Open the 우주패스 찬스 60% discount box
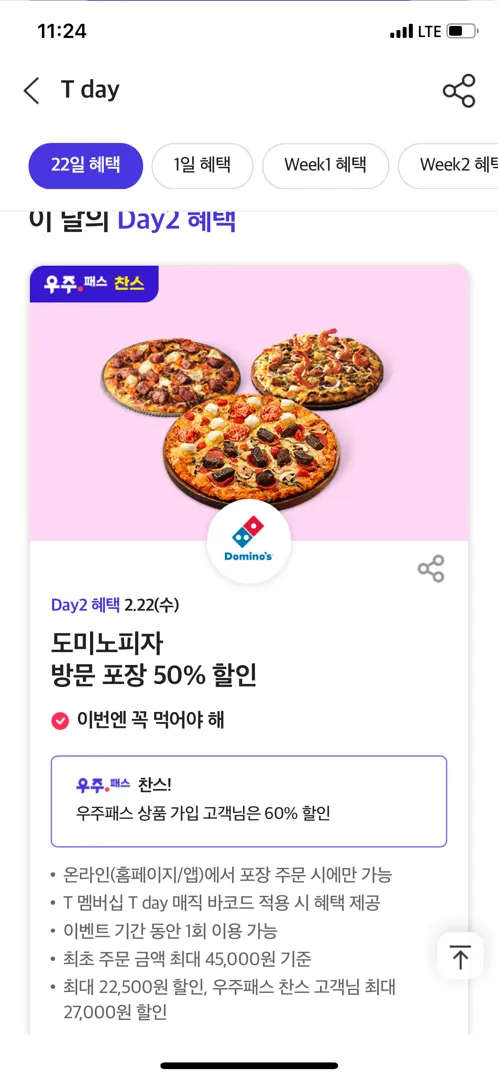This screenshot has height=1080, width=498. click(249, 801)
